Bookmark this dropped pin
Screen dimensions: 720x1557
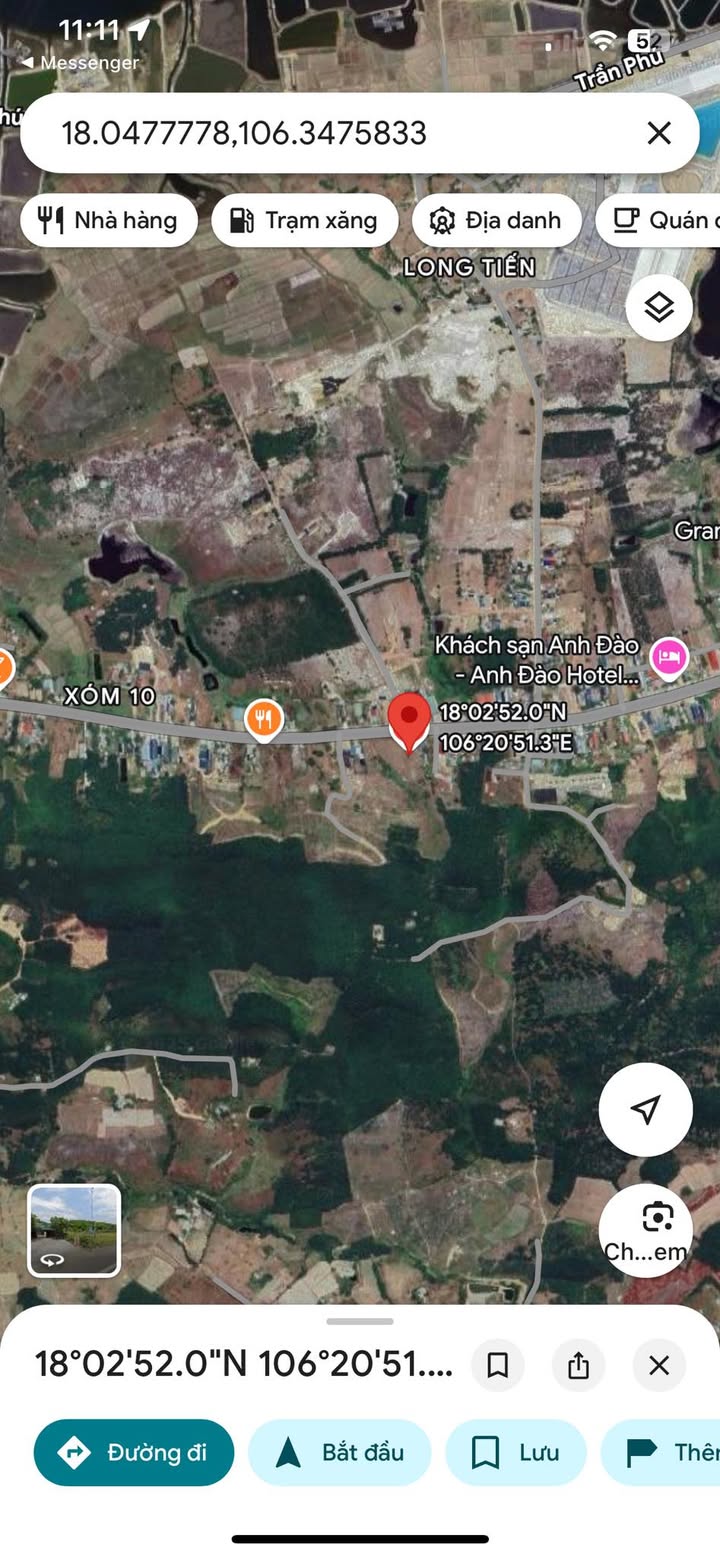497,1365
